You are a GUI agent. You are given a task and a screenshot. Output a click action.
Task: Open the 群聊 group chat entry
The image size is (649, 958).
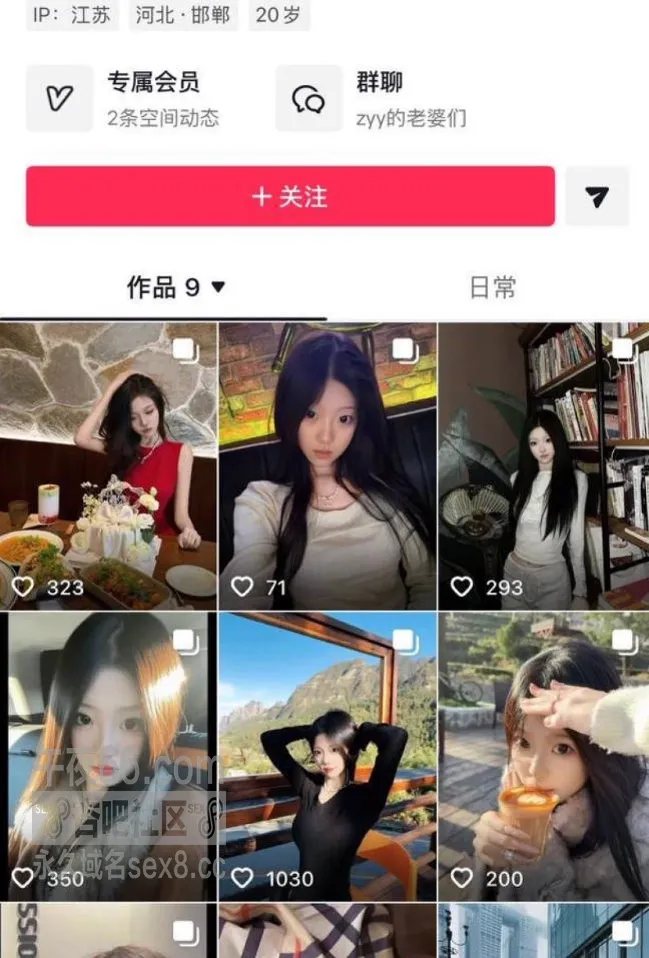pos(372,98)
